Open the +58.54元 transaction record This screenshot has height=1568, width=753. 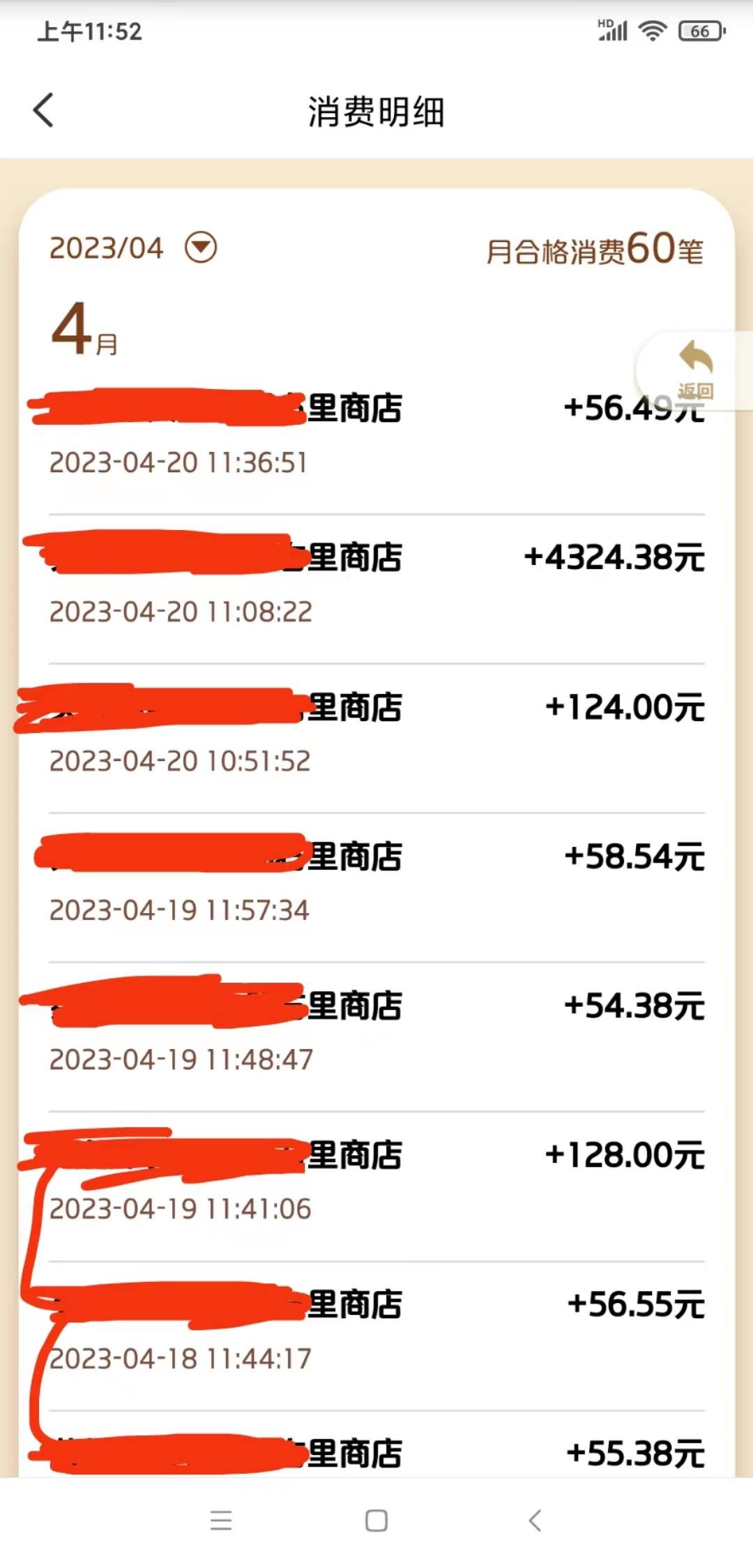click(x=376, y=888)
